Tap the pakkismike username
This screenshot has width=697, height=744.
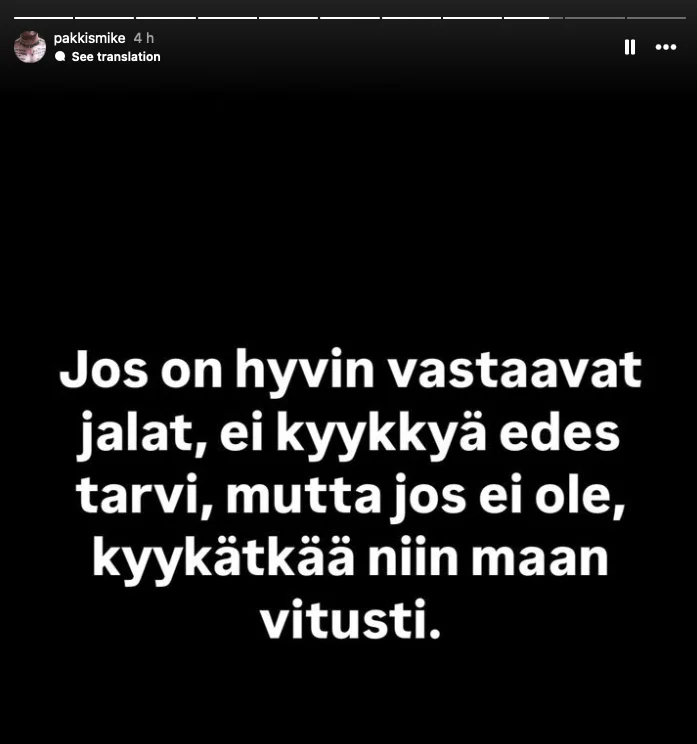(89, 38)
